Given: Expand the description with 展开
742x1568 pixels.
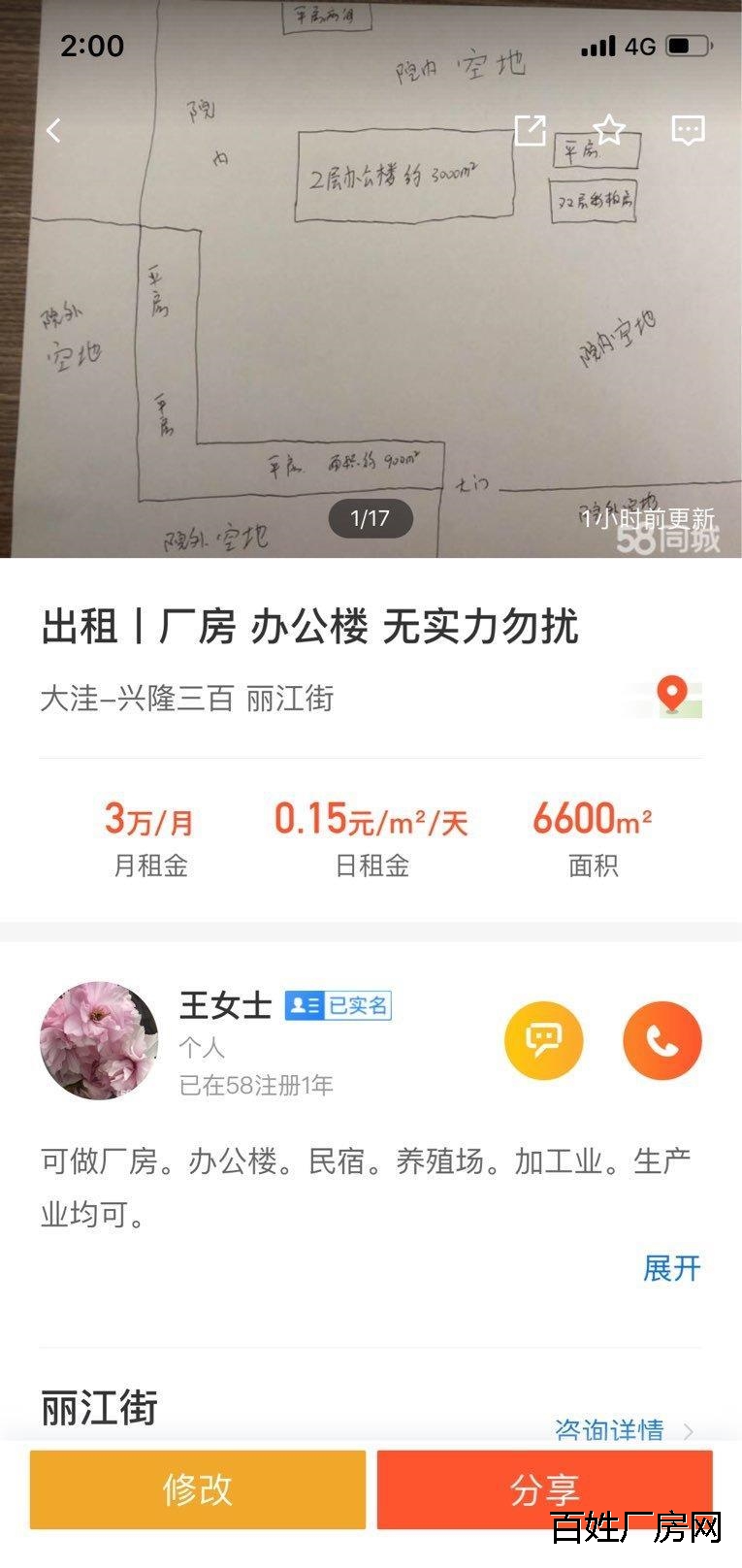Looking at the screenshot, I should (671, 1268).
